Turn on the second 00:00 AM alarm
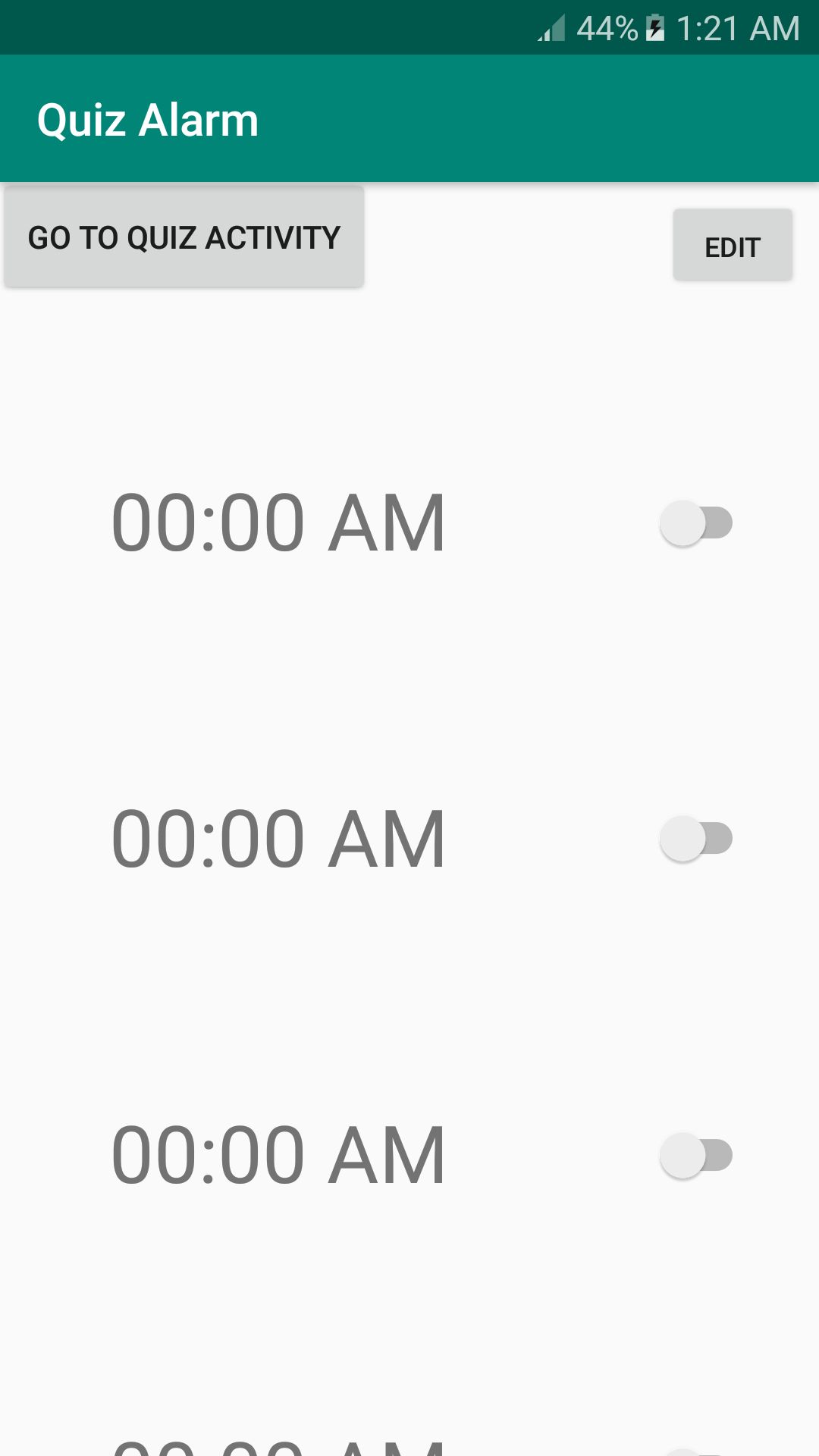 696,839
